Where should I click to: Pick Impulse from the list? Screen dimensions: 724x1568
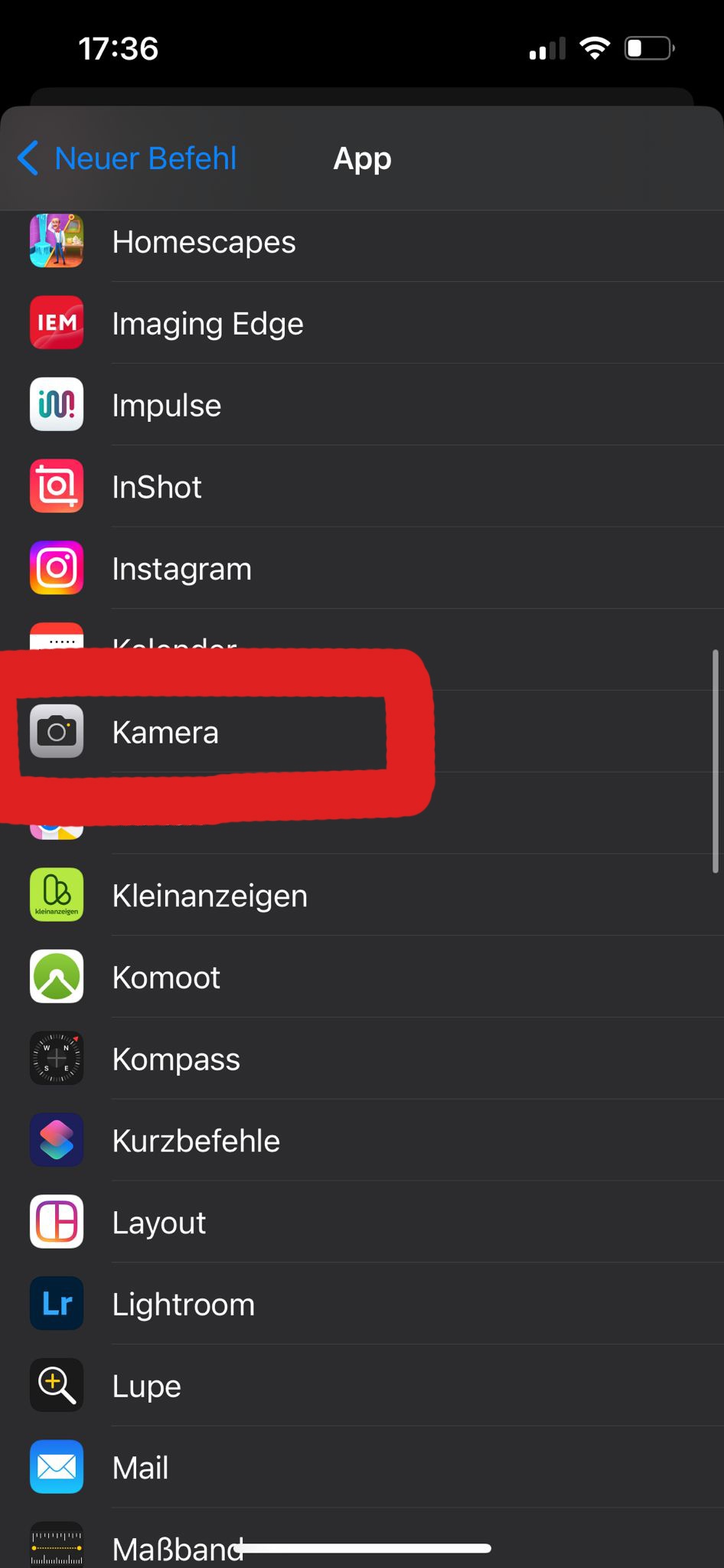pos(167,406)
